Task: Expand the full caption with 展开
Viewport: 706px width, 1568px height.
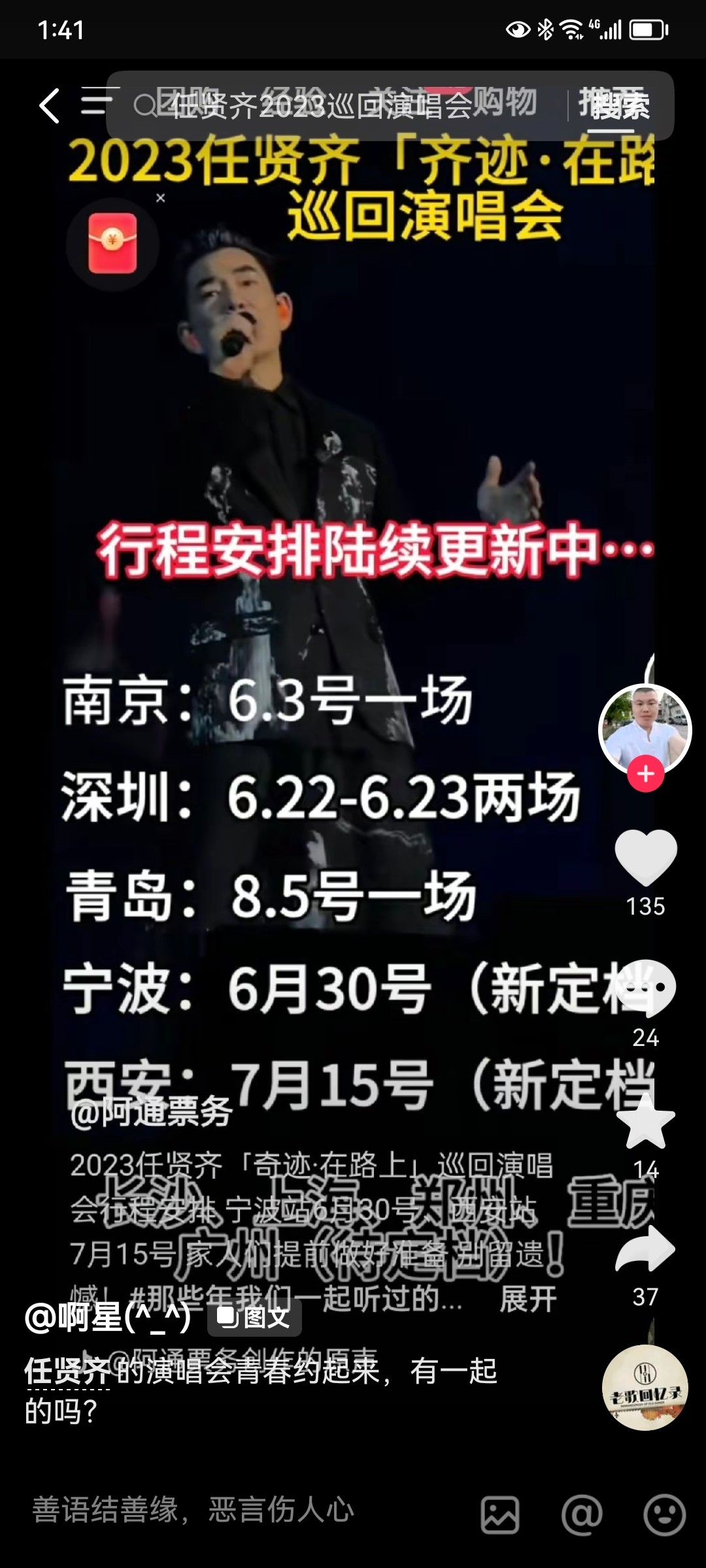Action: [528, 1299]
